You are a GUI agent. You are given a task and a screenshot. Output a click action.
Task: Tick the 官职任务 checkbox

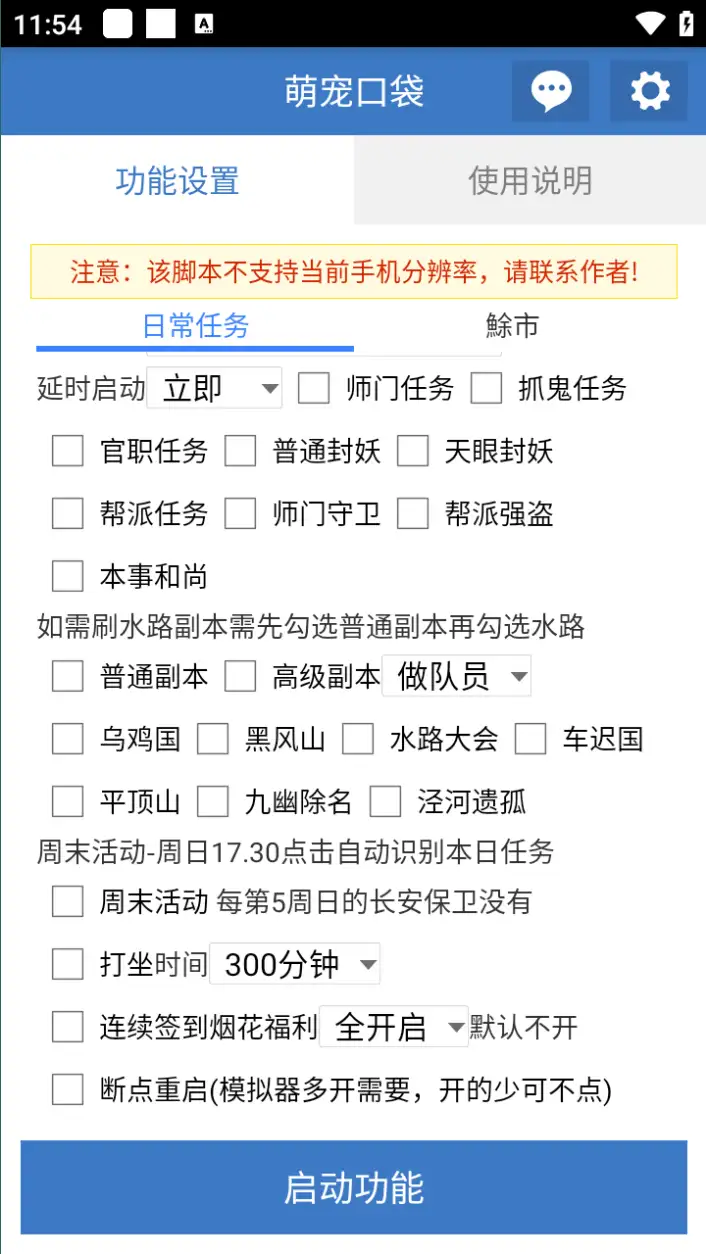point(68,451)
